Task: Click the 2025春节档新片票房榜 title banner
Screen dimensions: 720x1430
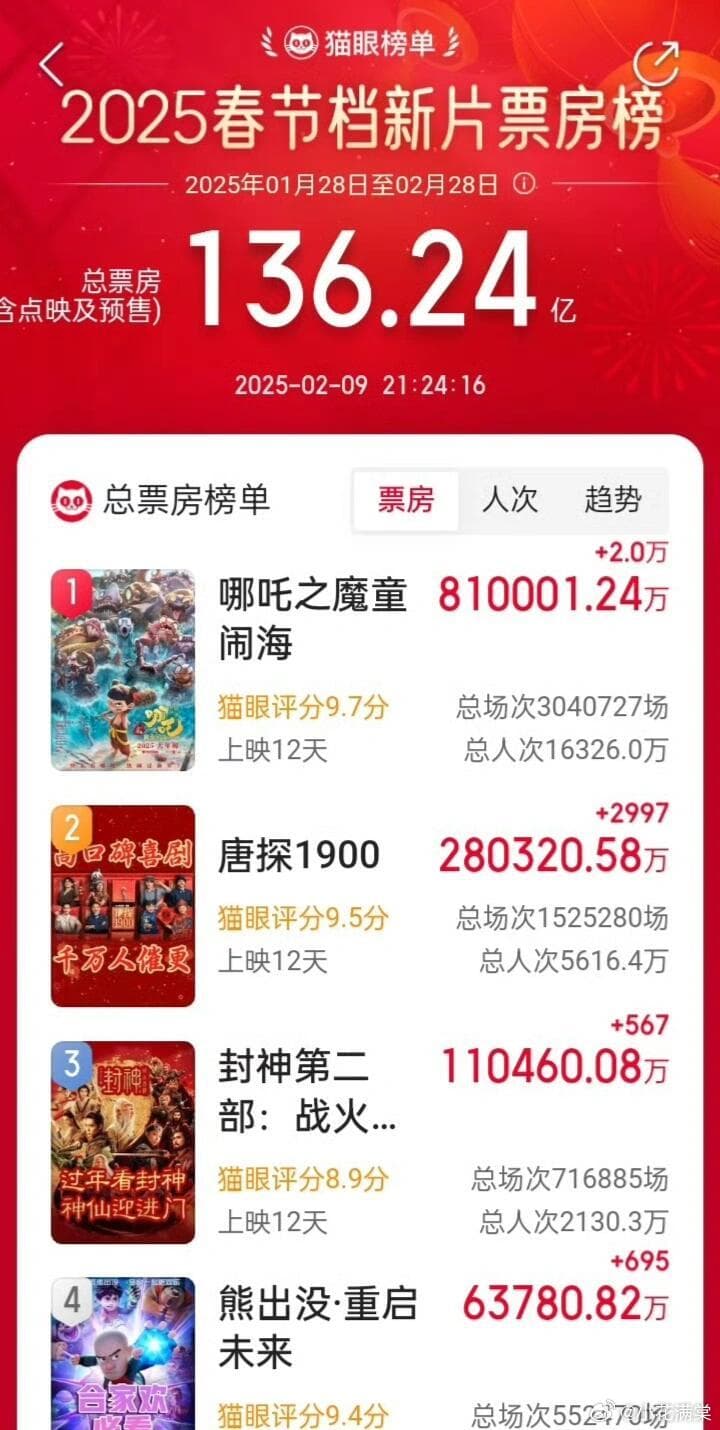Action: [360, 120]
